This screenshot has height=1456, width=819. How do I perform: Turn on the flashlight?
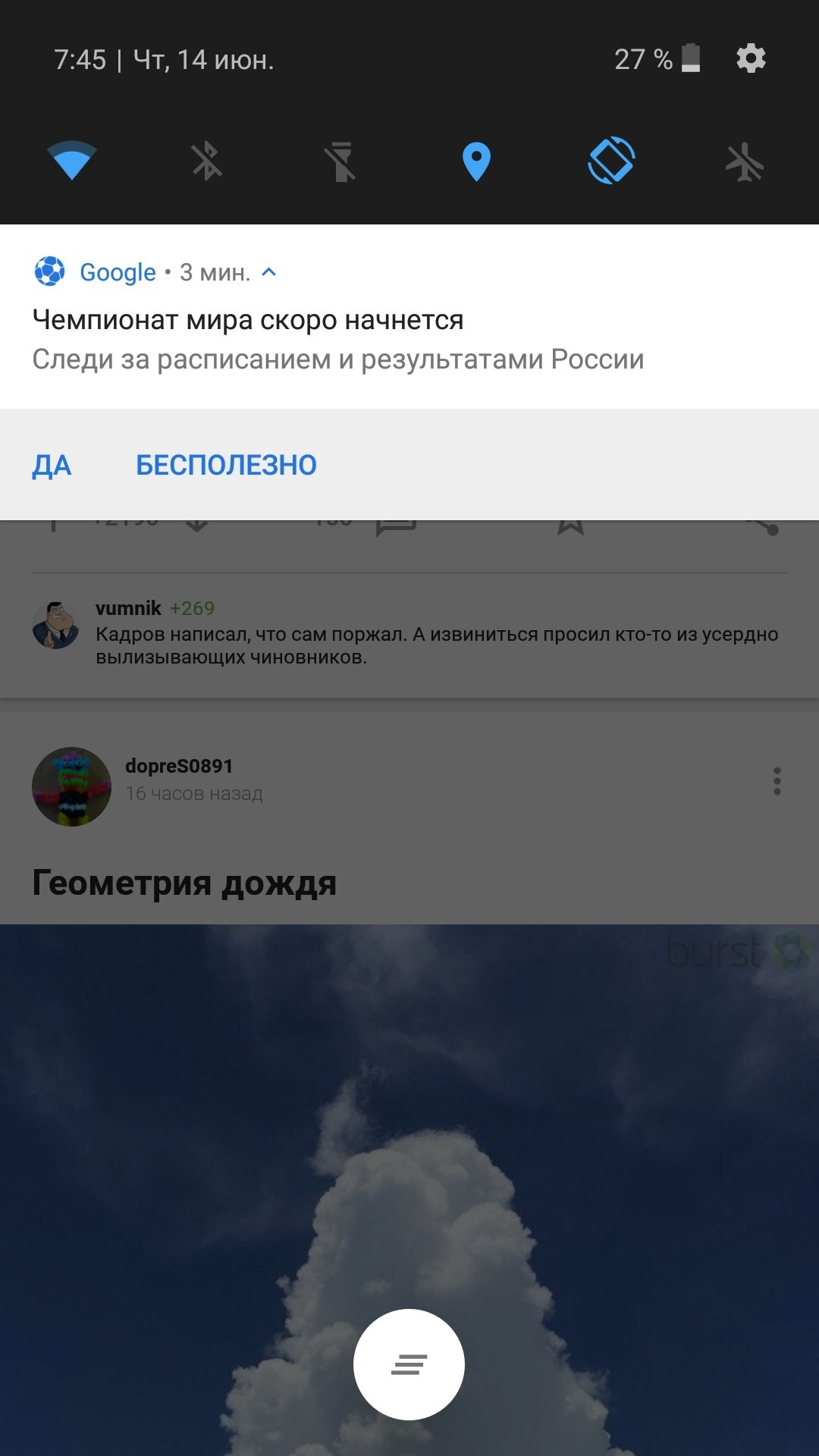(x=341, y=162)
